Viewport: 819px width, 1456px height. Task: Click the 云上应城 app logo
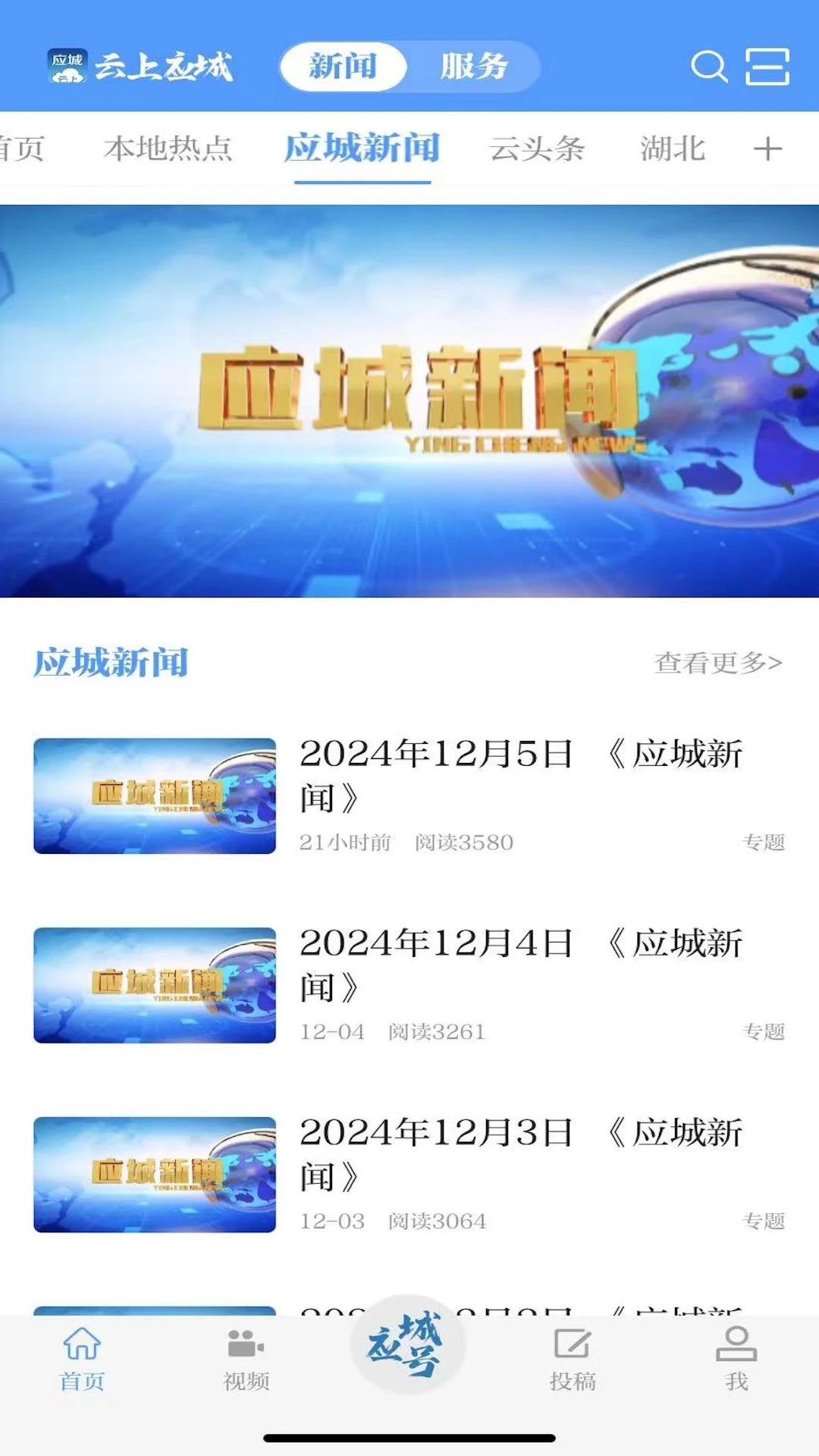(140, 65)
